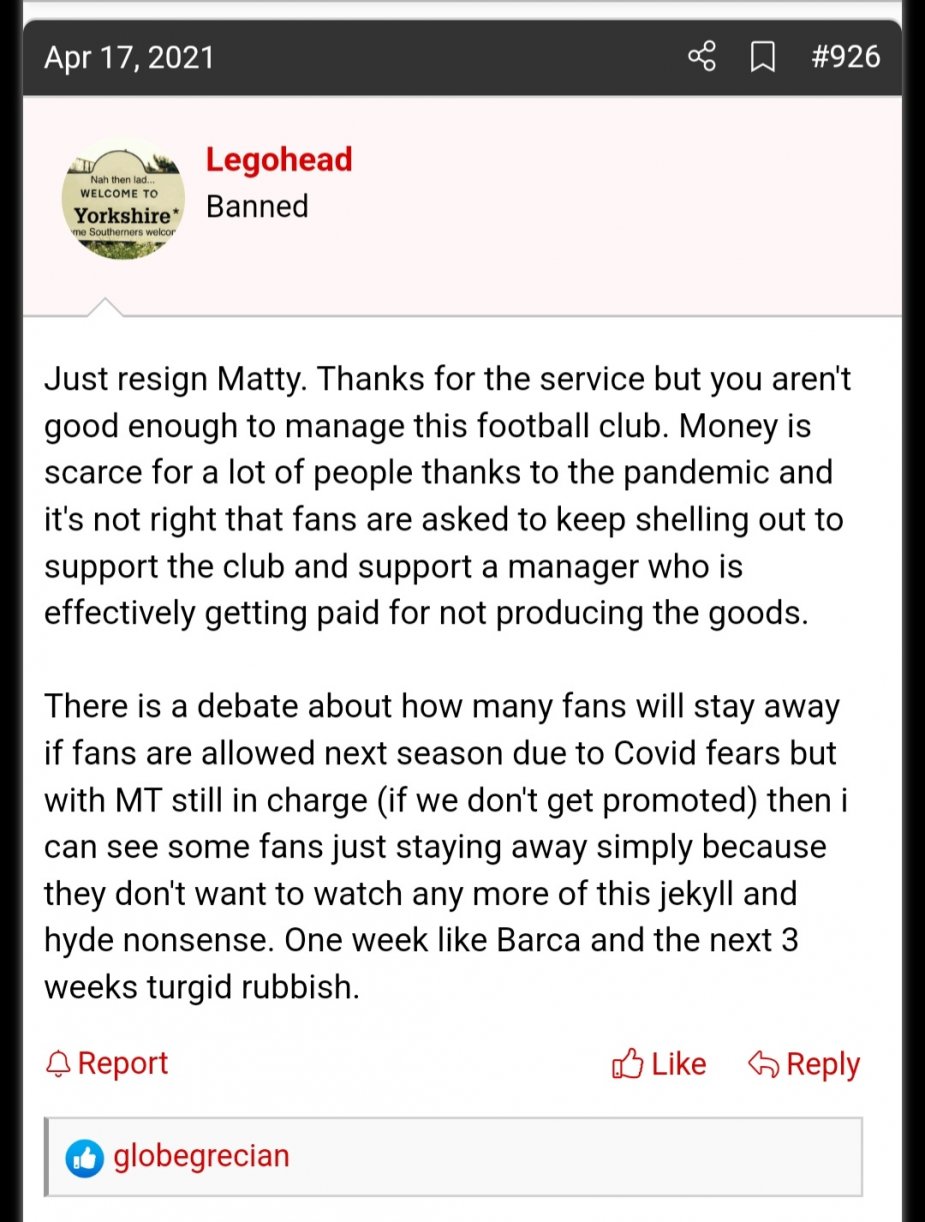Open Legohead's profile
Viewport: 925px width, 1222px height.
pyautogui.click(x=279, y=160)
